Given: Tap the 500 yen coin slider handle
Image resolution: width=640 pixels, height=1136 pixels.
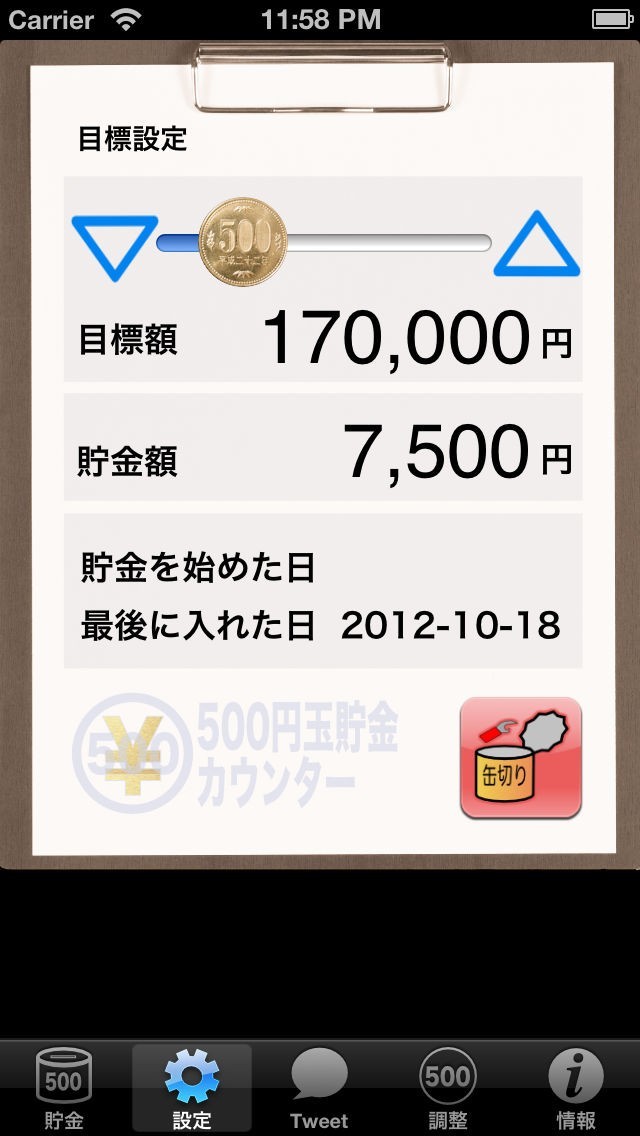Looking at the screenshot, I should [243, 241].
